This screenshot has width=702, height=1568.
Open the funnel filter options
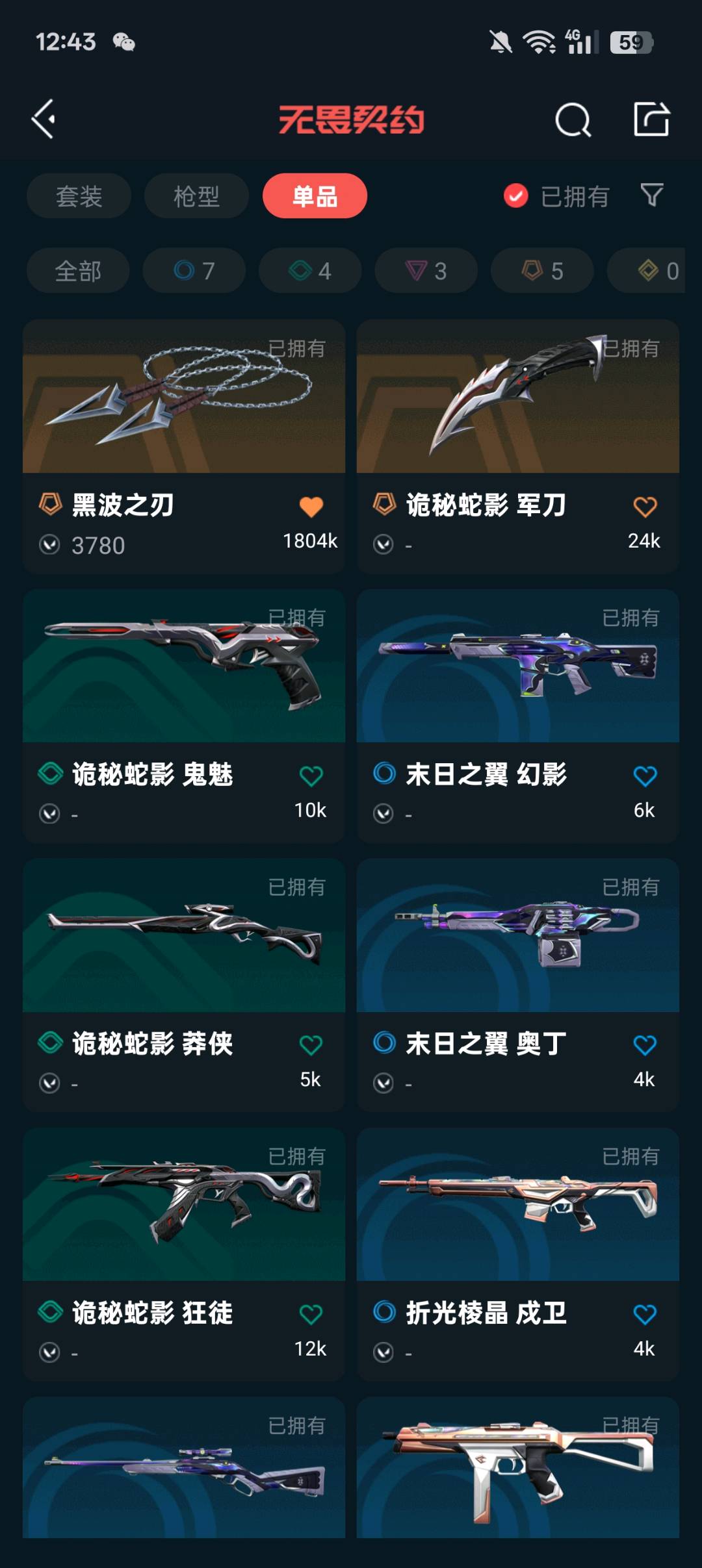tap(651, 195)
